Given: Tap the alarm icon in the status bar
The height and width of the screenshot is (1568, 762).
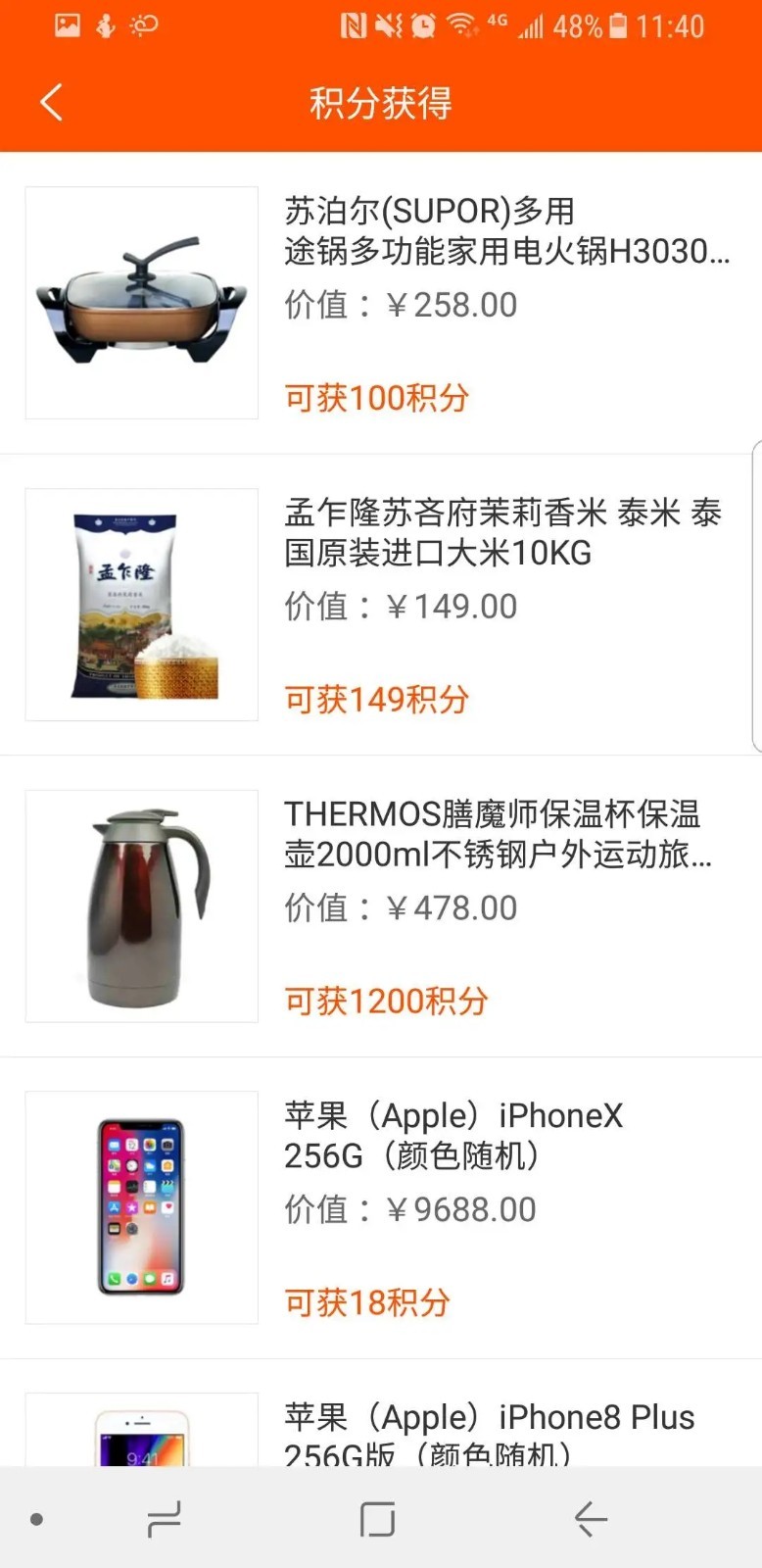Looking at the screenshot, I should (x=421, y=26).
